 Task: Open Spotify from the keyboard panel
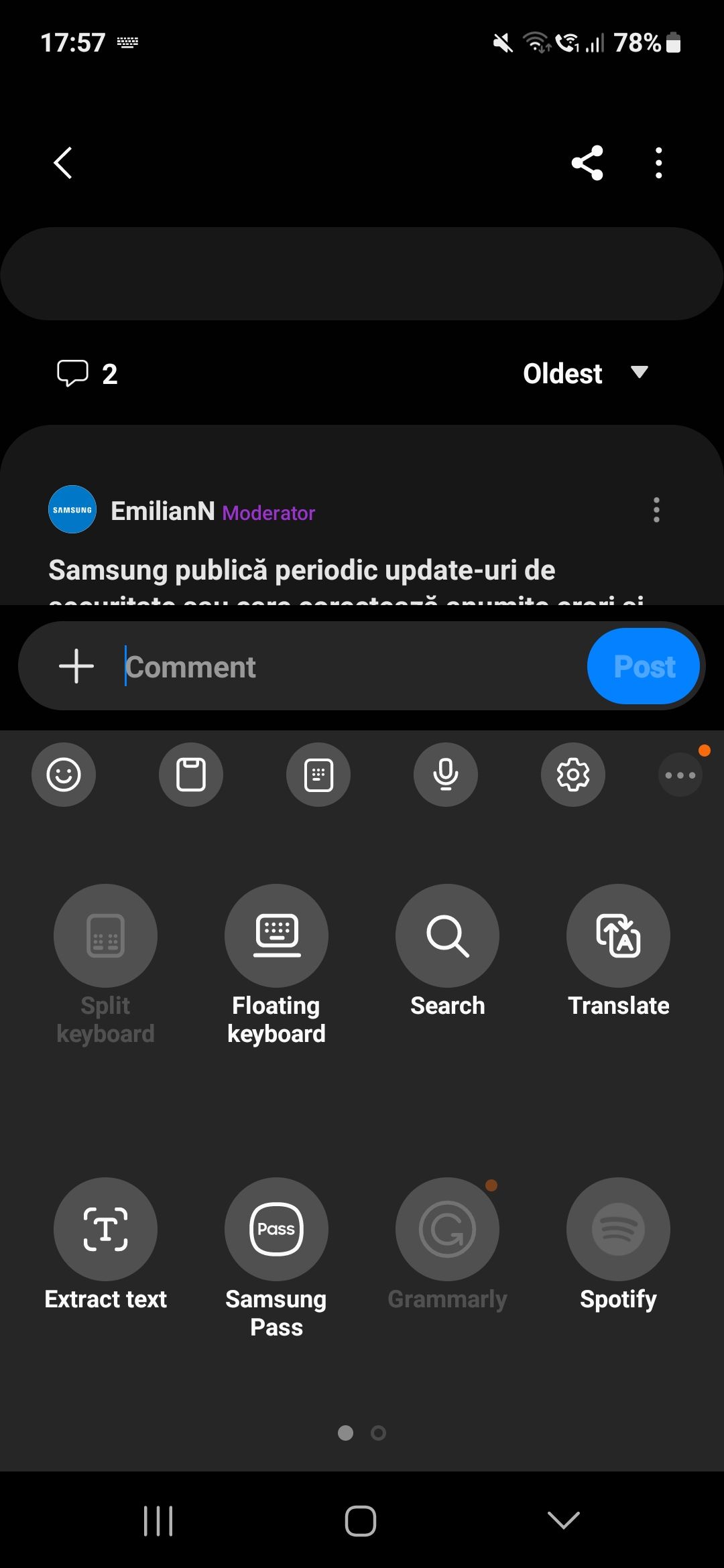(618, 1228)
